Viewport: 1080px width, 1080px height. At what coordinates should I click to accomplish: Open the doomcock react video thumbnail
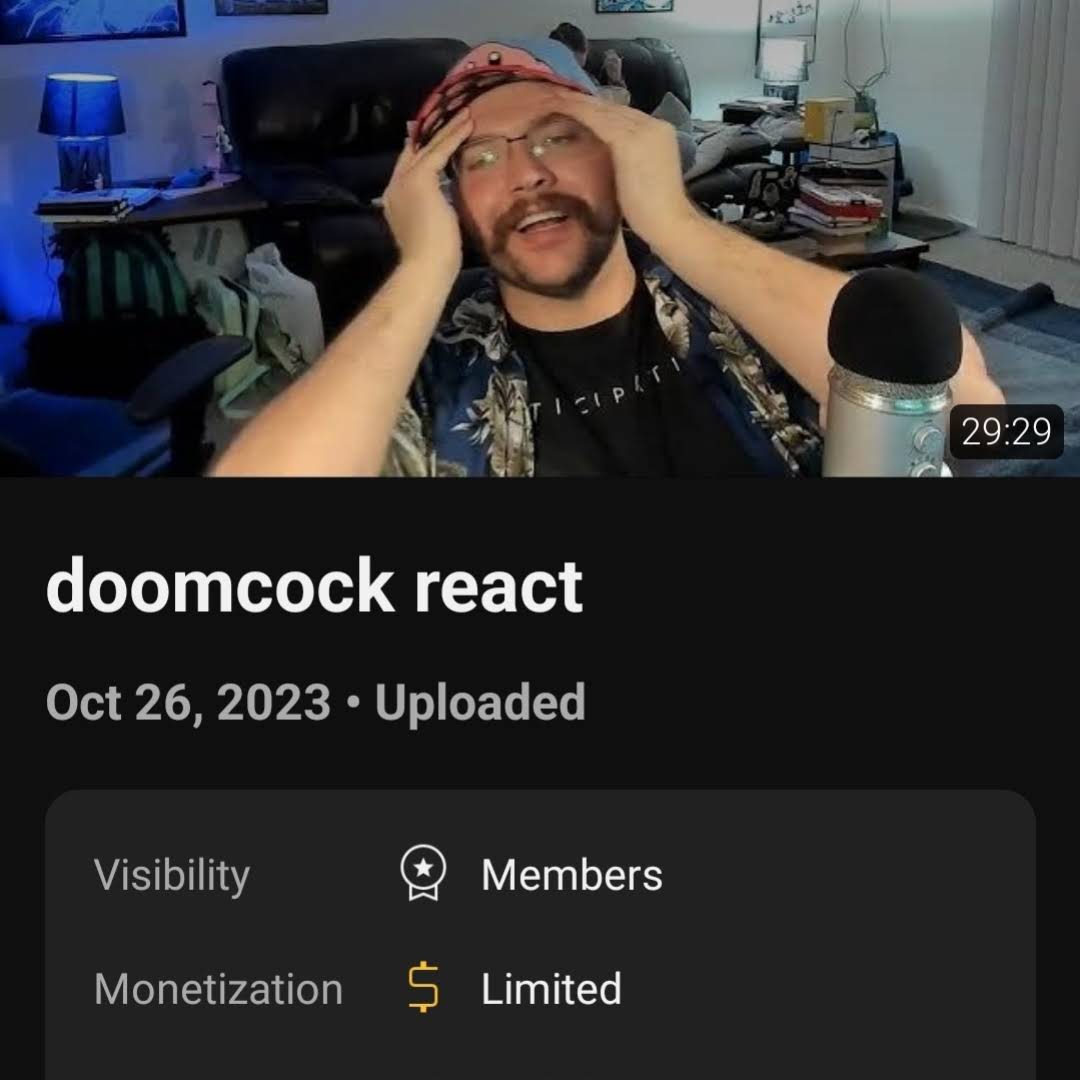coord(540,238)
